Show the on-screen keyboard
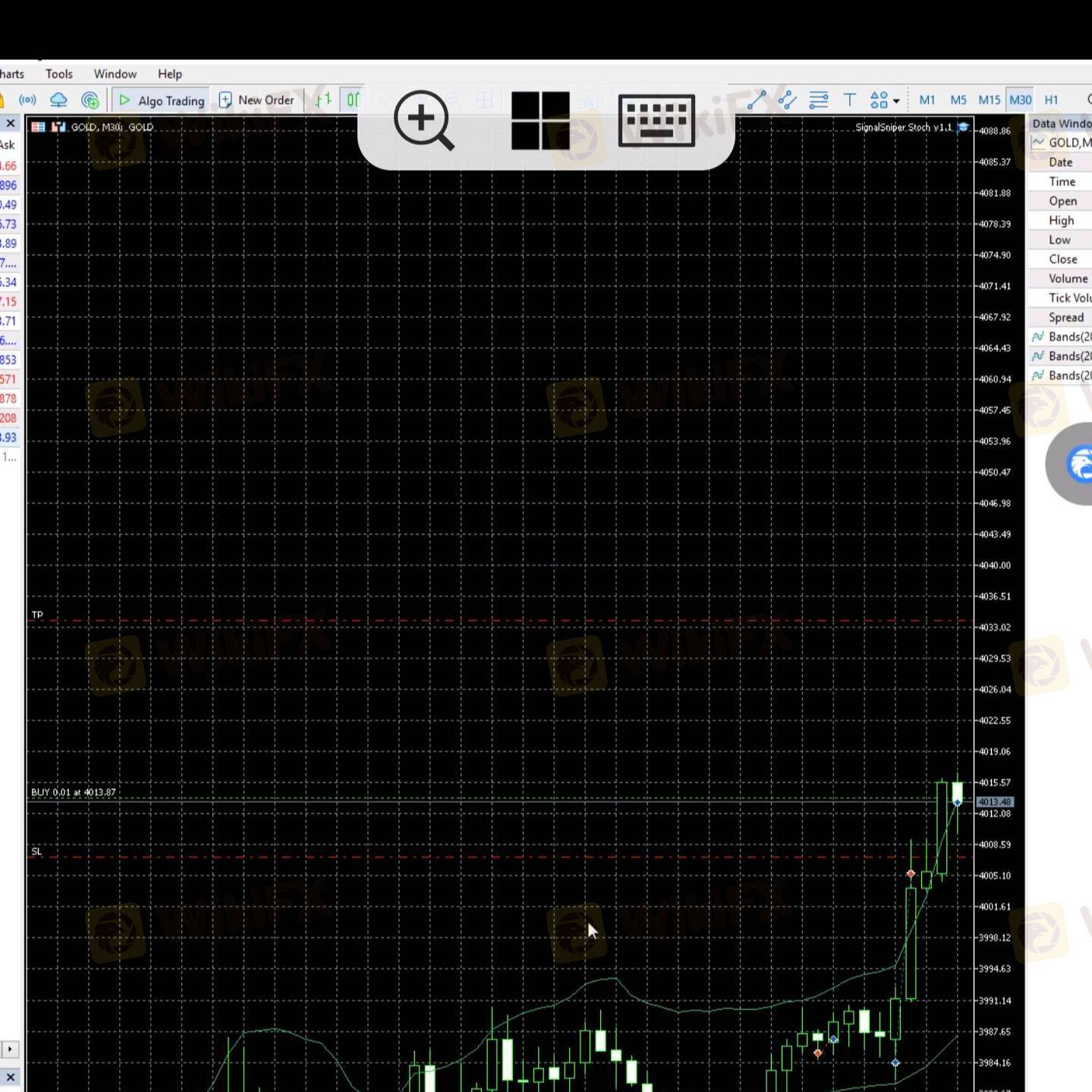Image resolution: width=1092 pixels, height=1092 pixels. (656, 120)
